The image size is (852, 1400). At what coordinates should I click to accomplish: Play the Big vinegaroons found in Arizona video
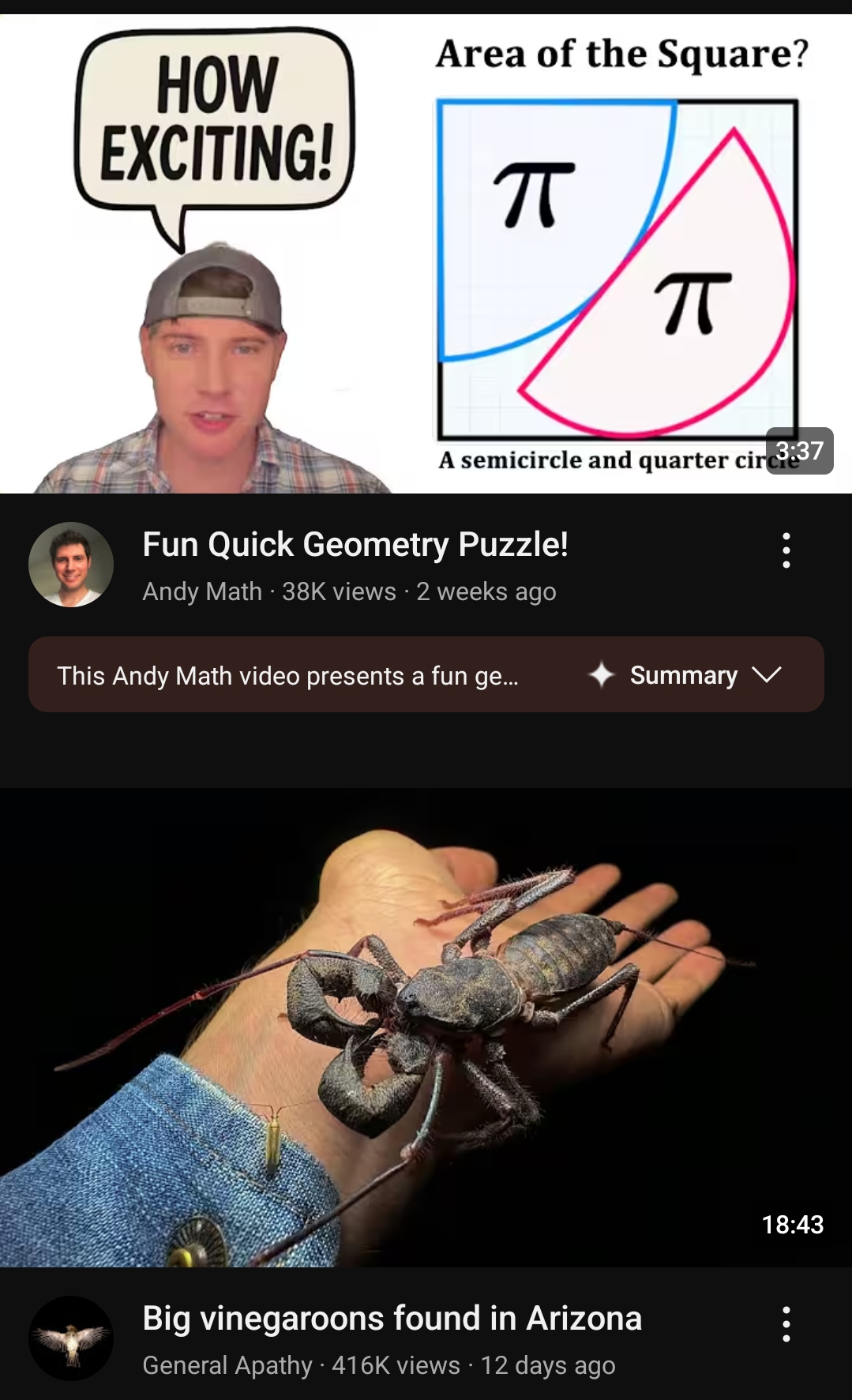pos(426,1027)
